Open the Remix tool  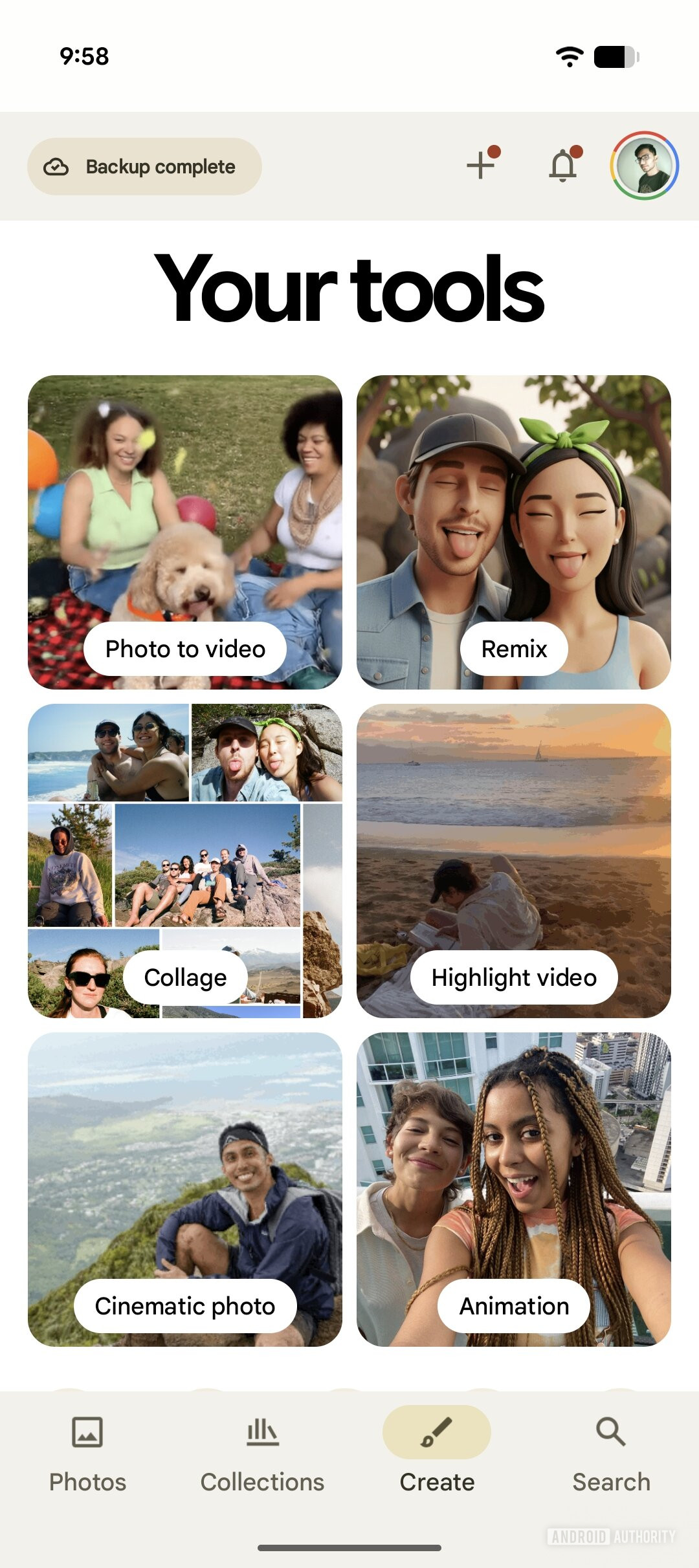tap(513, 648)
